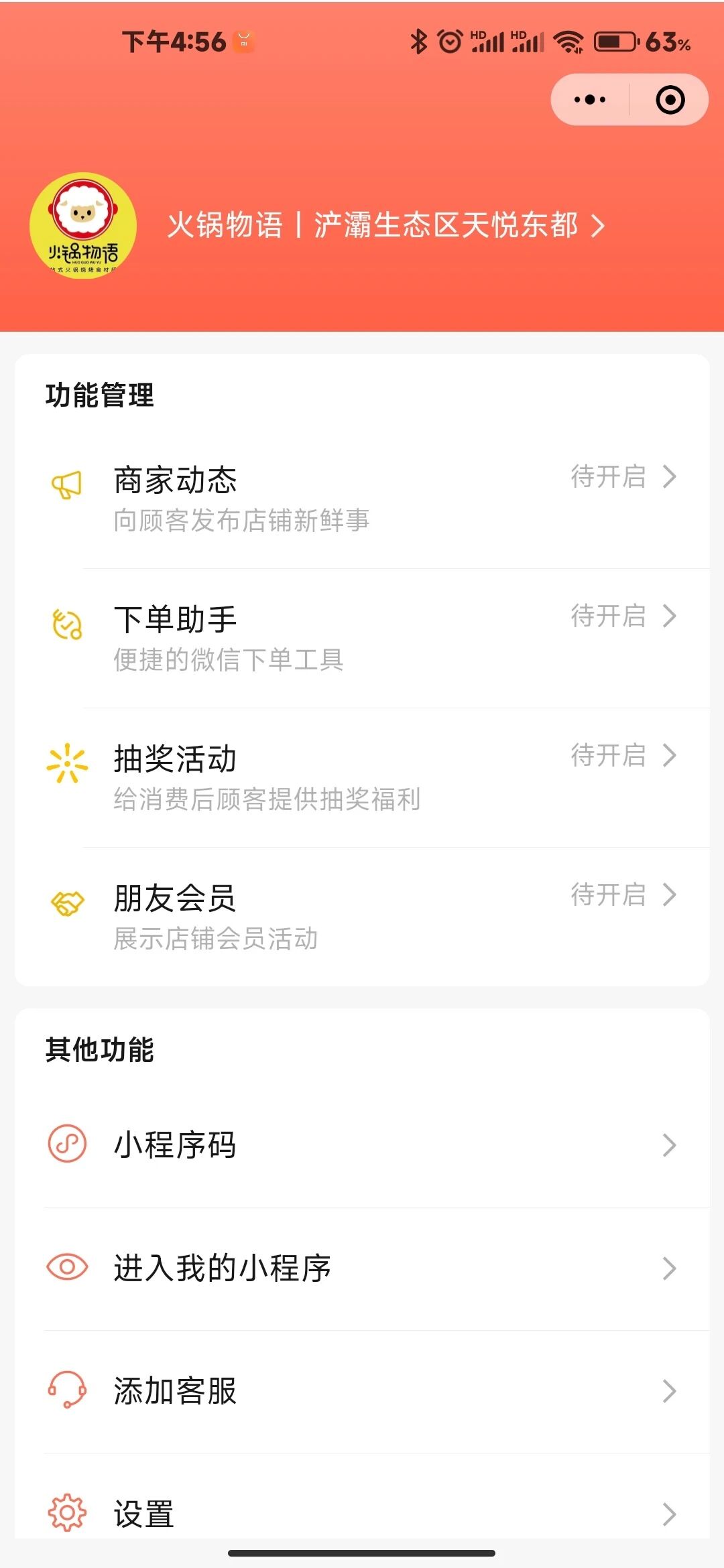Open 商家动态 feature
This screenshot has height=1568, width=724.
click(x=362, y=499)
